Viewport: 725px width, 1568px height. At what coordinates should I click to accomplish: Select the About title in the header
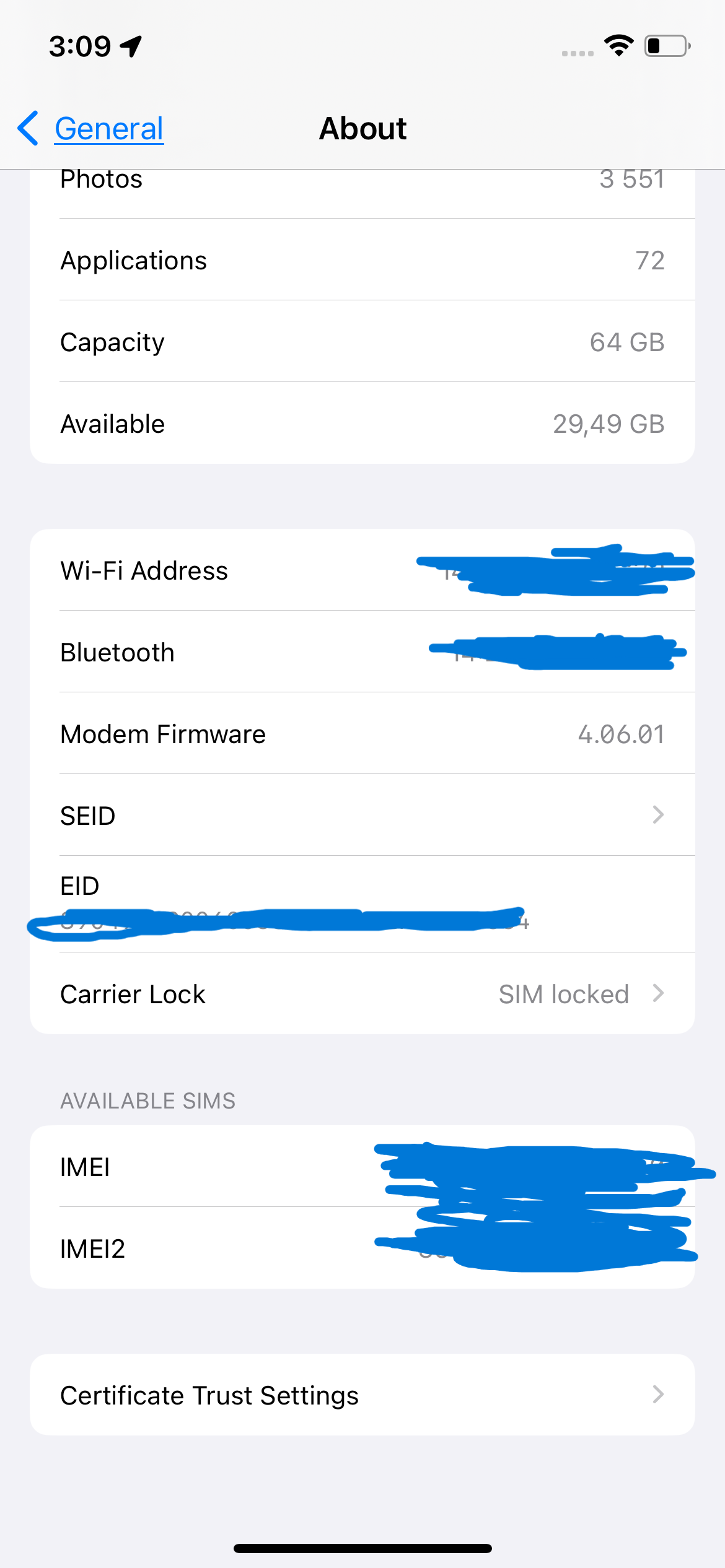tap(362, 128)
